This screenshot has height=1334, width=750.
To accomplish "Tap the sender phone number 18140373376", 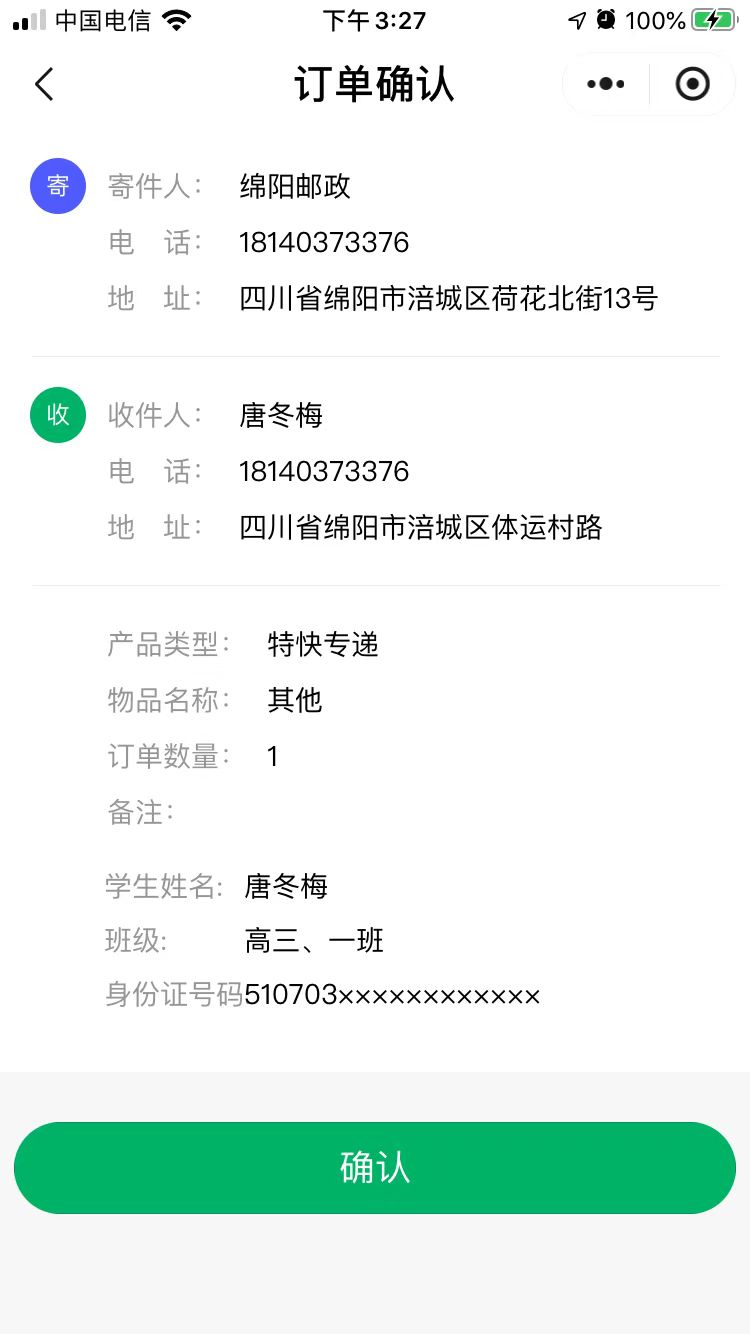I will [323, 242].
